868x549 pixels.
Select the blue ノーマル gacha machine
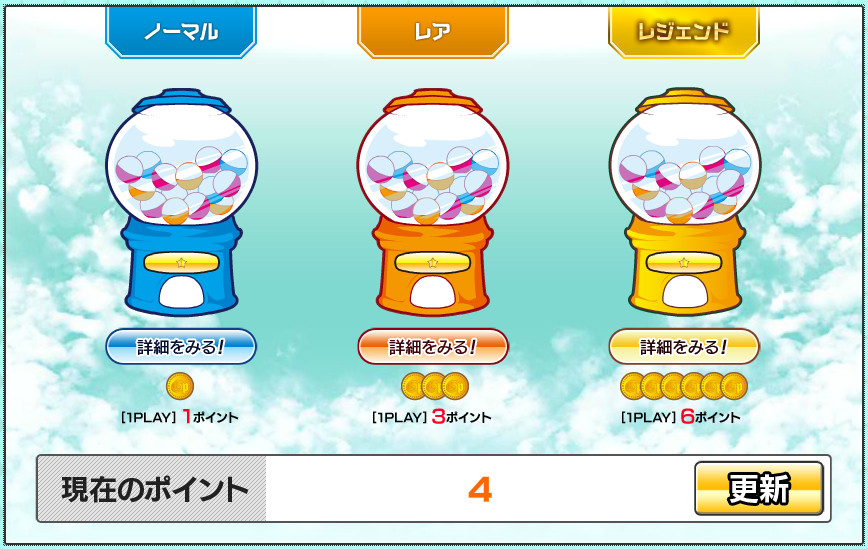pyautogui.click(x=182, y=202)
